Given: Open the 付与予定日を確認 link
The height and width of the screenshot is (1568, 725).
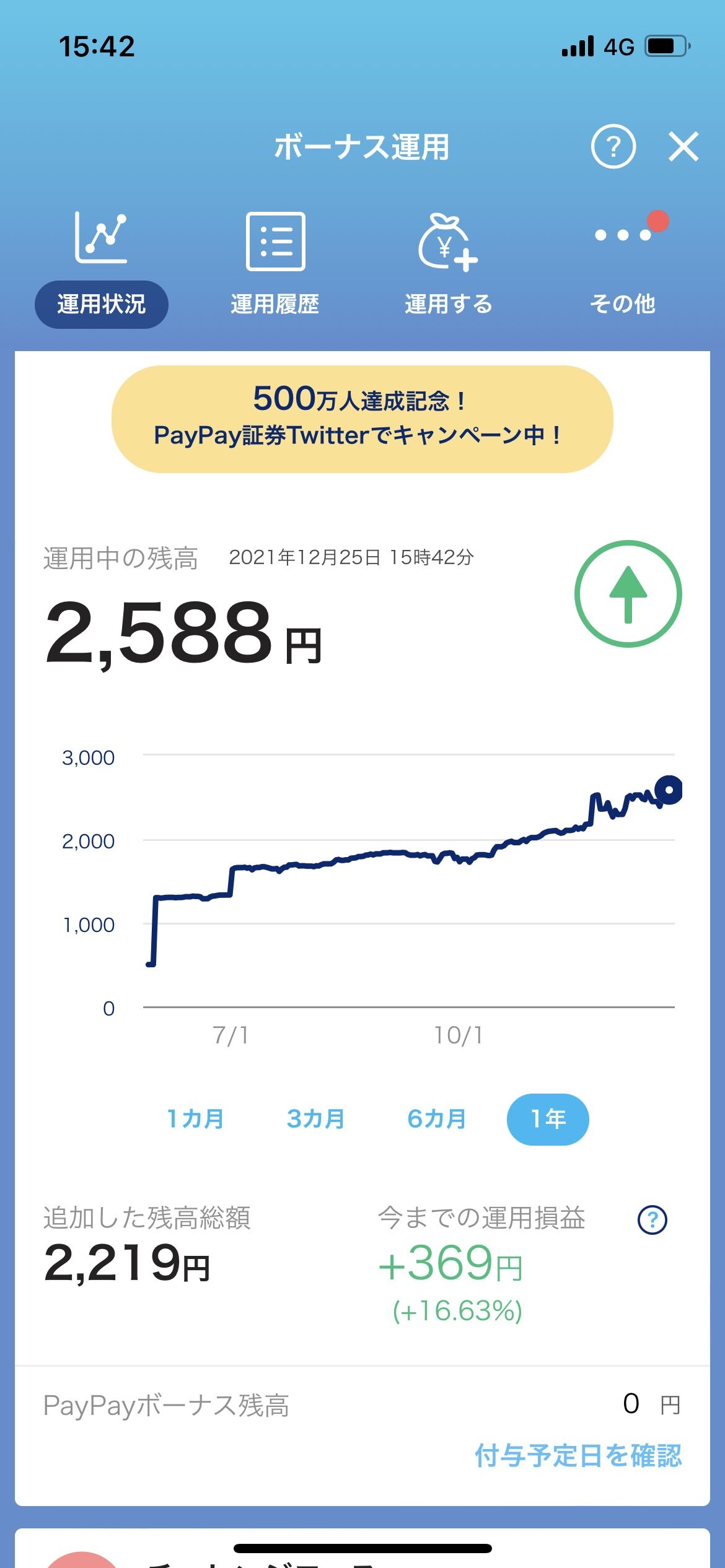Looking at the screenshot, I should [578, 1455].
